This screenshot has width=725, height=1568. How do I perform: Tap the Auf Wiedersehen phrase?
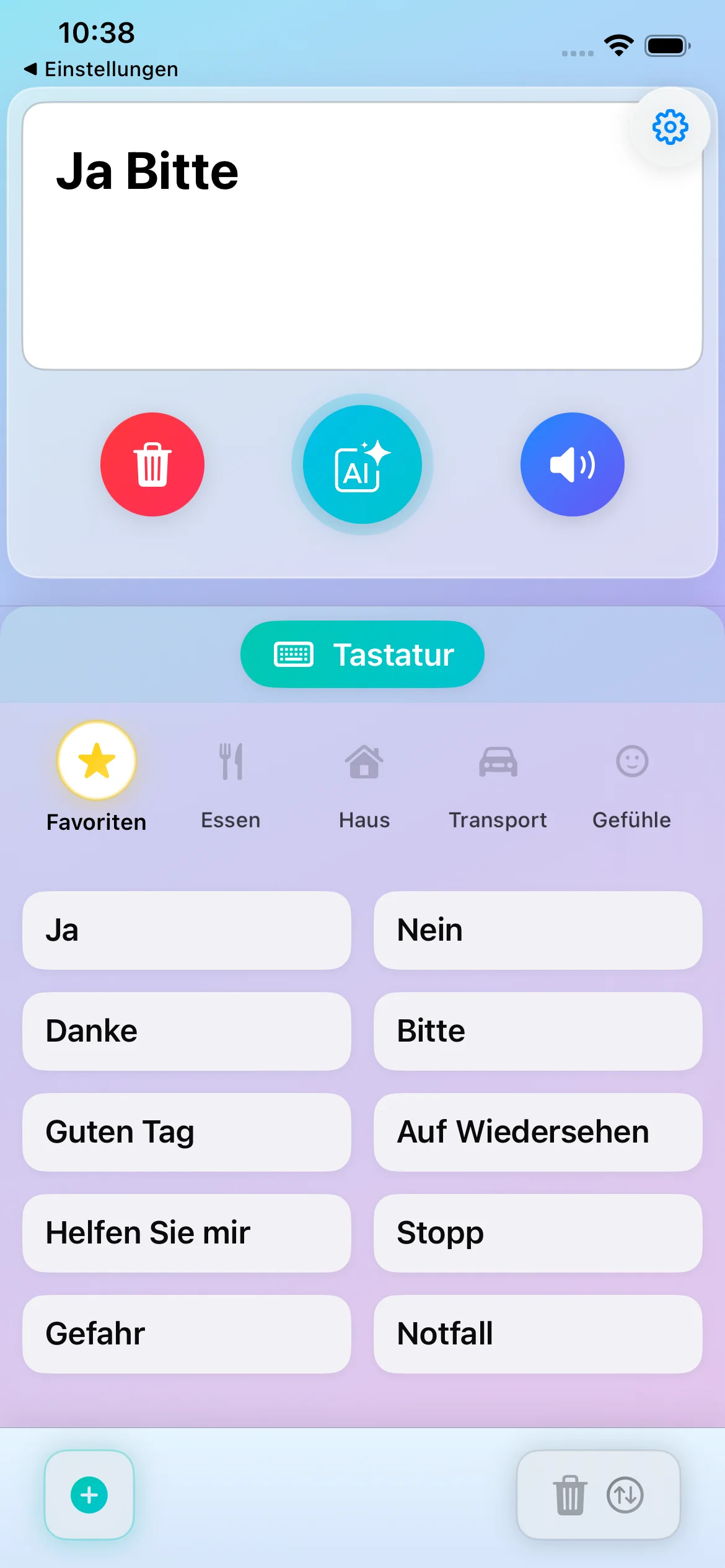(538, 1132)
